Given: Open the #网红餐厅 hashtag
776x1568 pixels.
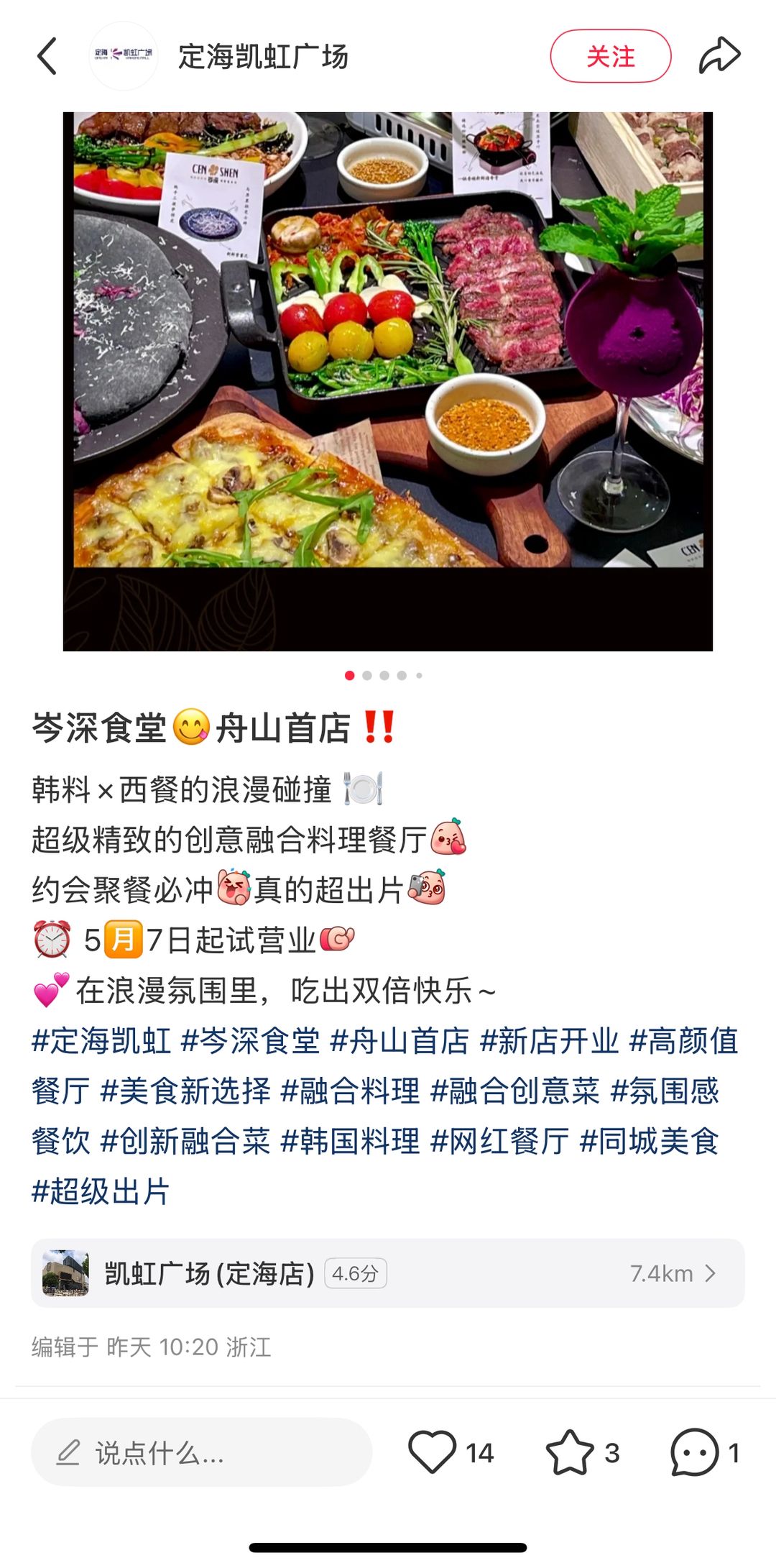Looking at the screenshot, I should click(x=499, y=1141).
